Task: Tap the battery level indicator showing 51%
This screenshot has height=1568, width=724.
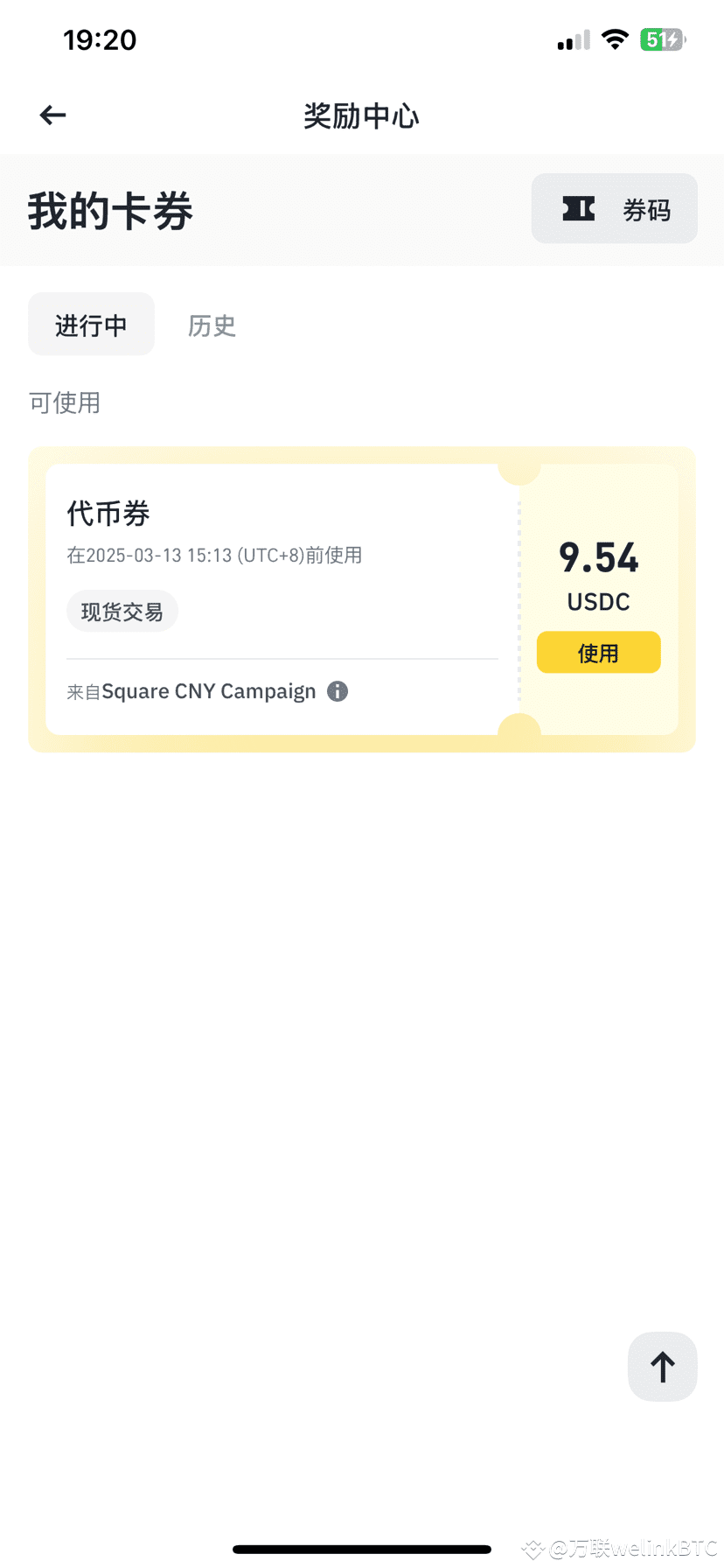Action: point(663,38)
